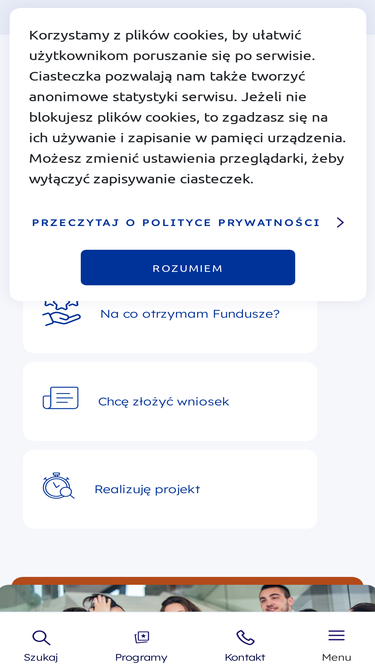Viewport: 375px width, 667px height.
Task: Accept cookies with the ROZUMIEM button
Action: coord(188,268)
